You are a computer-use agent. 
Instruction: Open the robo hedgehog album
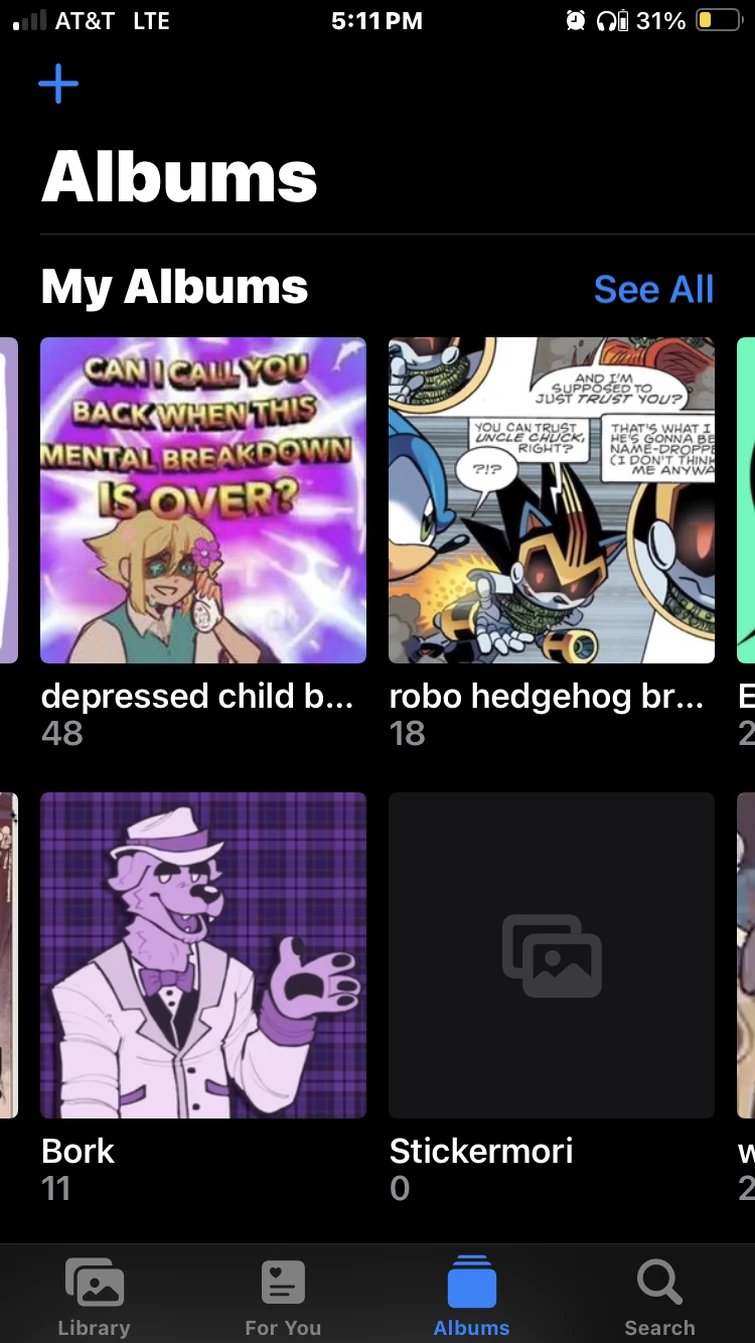pos(551,500)
